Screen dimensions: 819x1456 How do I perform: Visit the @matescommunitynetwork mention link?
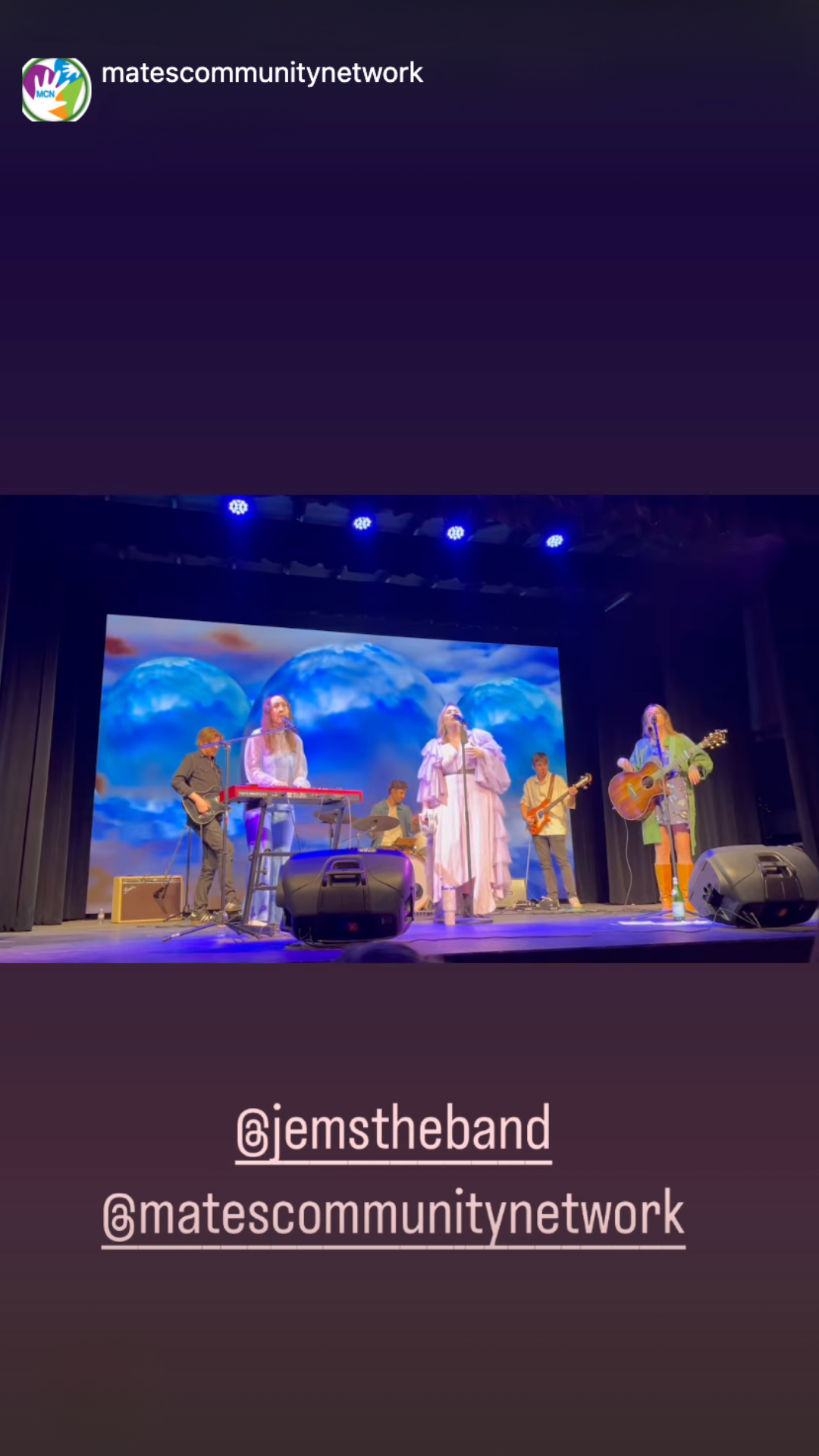[393, 1215]
